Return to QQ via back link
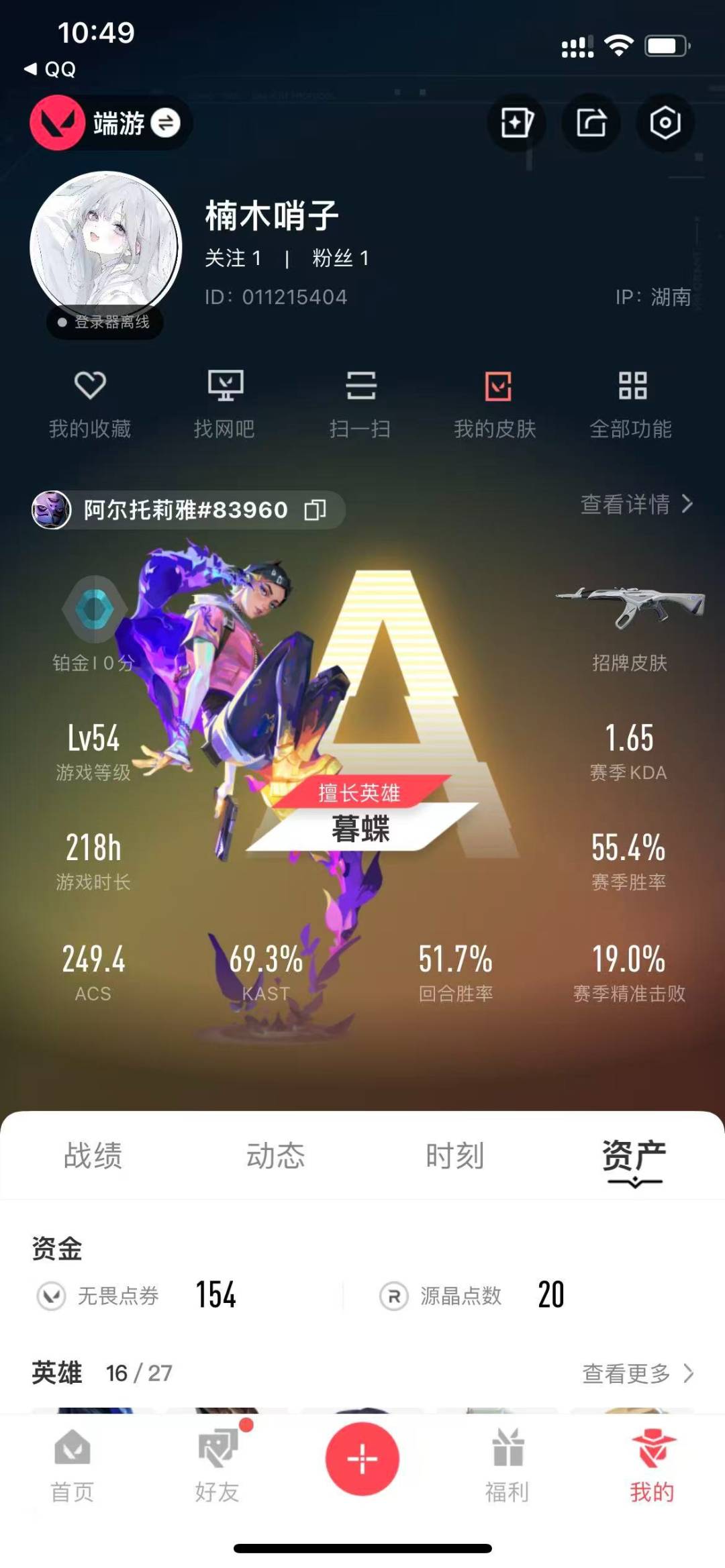 50,69
